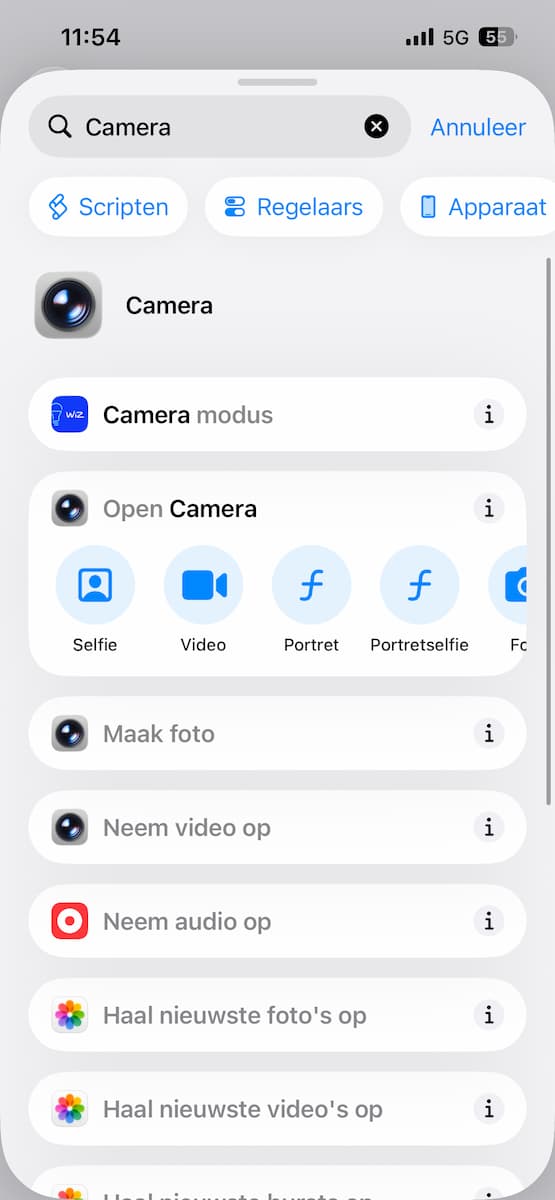Show info for Haal nieuwste video's op

coord(489,1109)
